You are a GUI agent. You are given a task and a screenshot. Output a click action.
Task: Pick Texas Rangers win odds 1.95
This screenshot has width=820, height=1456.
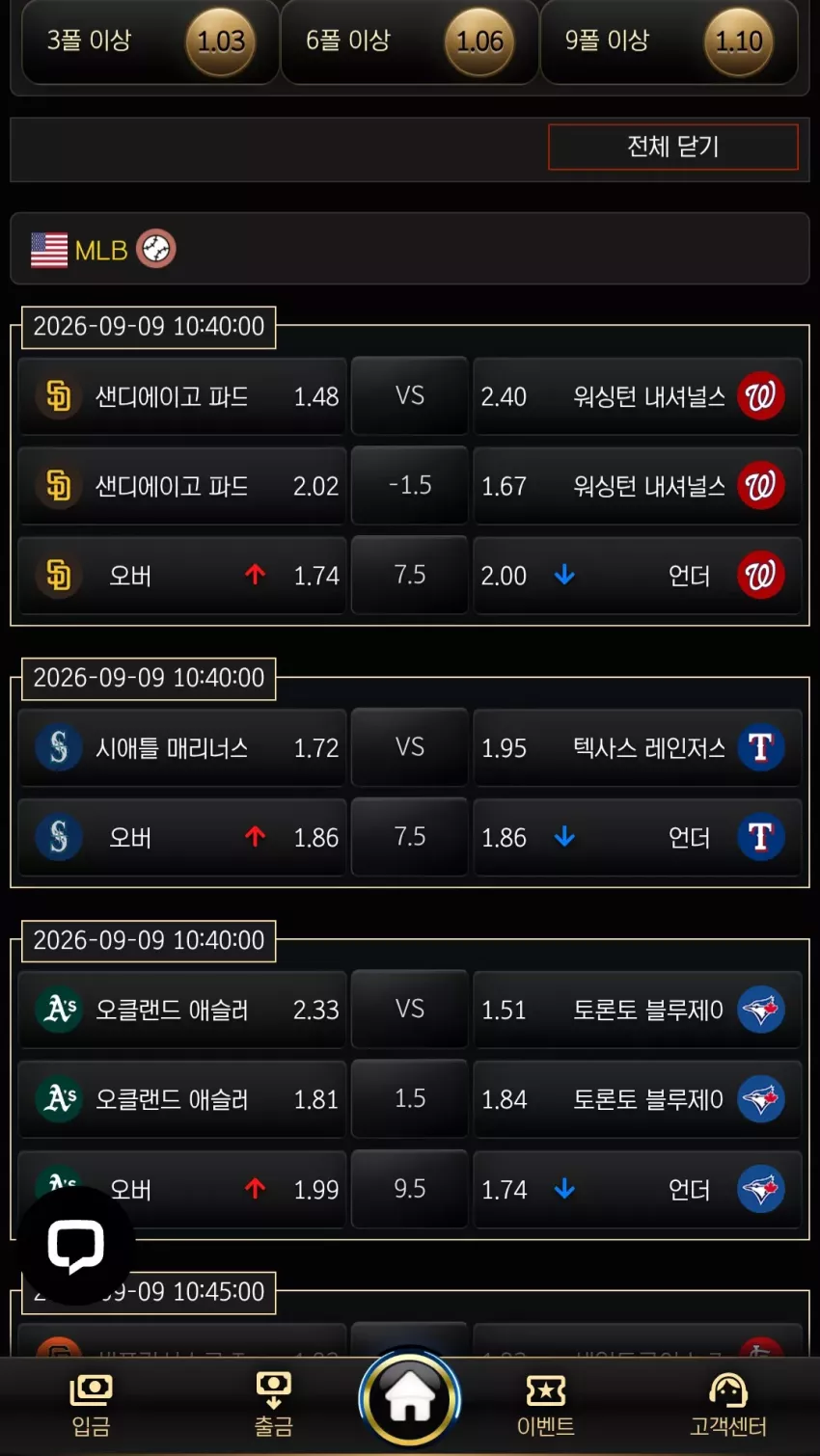click(637, 748)
